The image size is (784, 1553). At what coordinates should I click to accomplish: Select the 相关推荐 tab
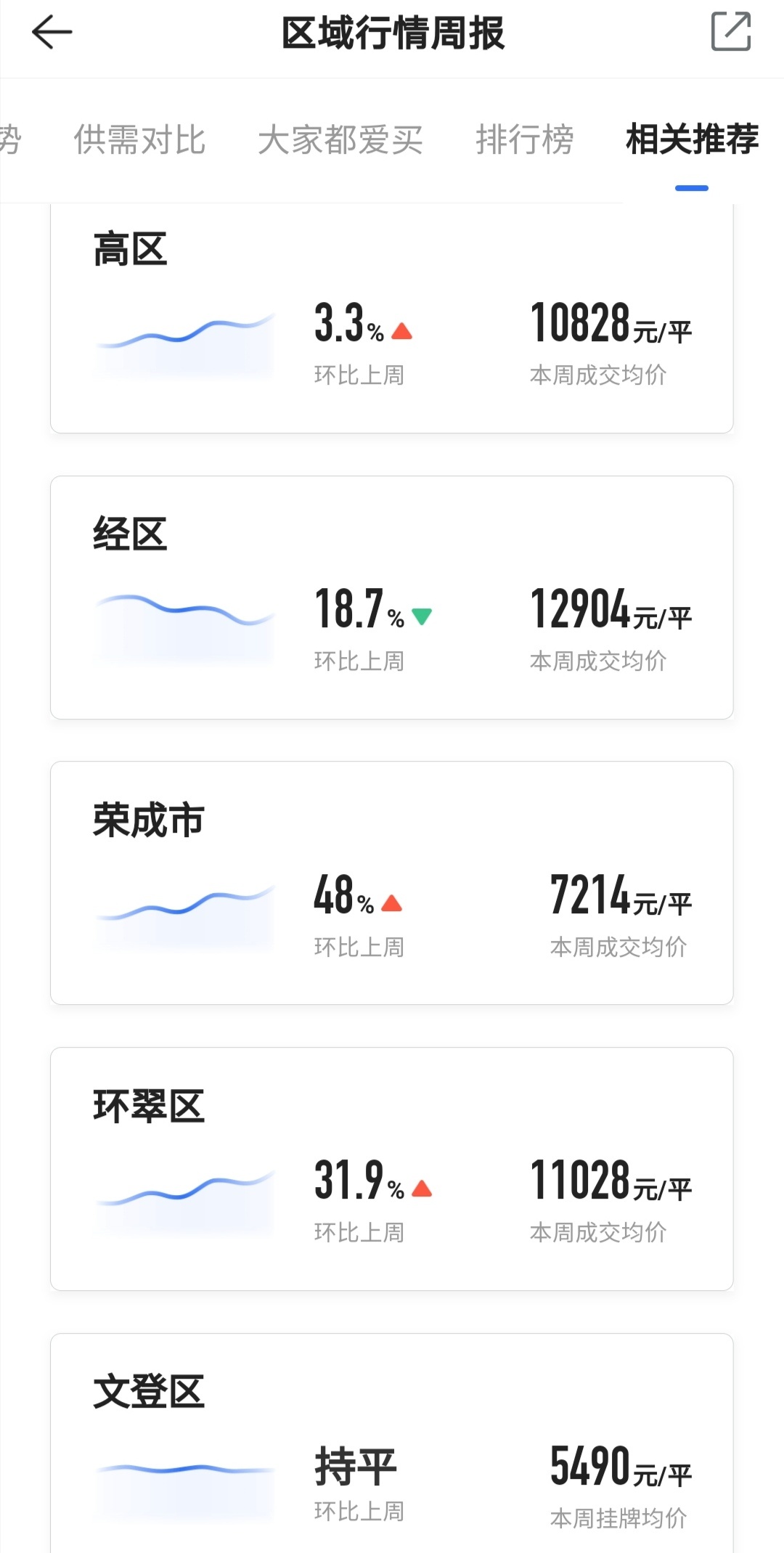[692, 139]
